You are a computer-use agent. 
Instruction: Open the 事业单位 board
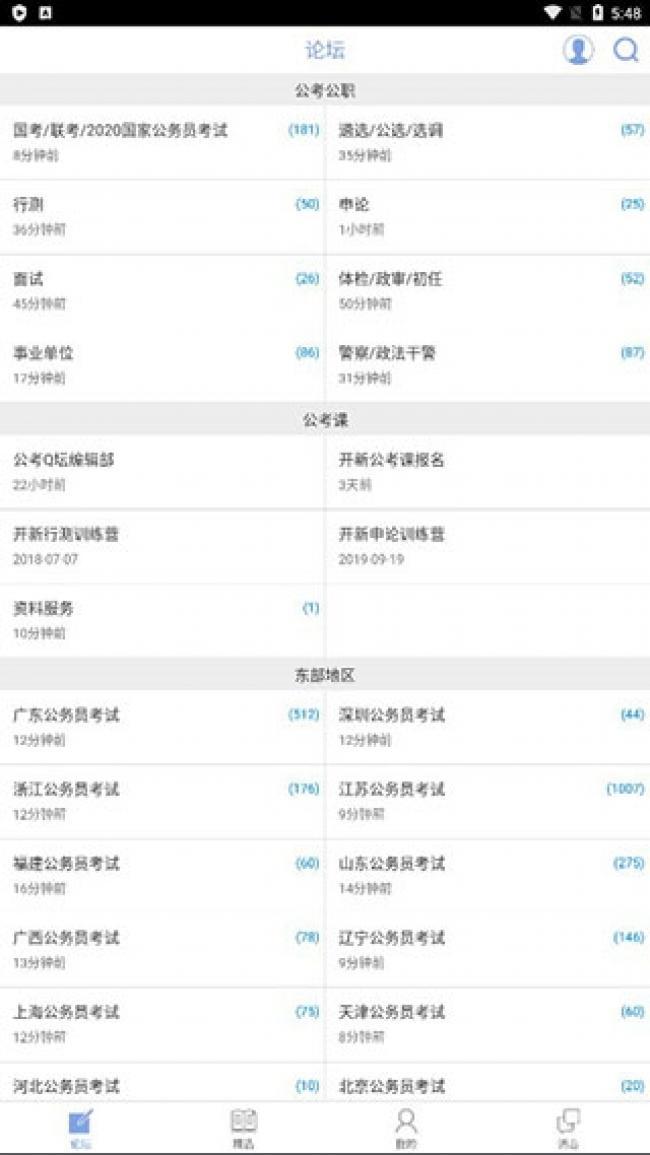click(162, 365)
